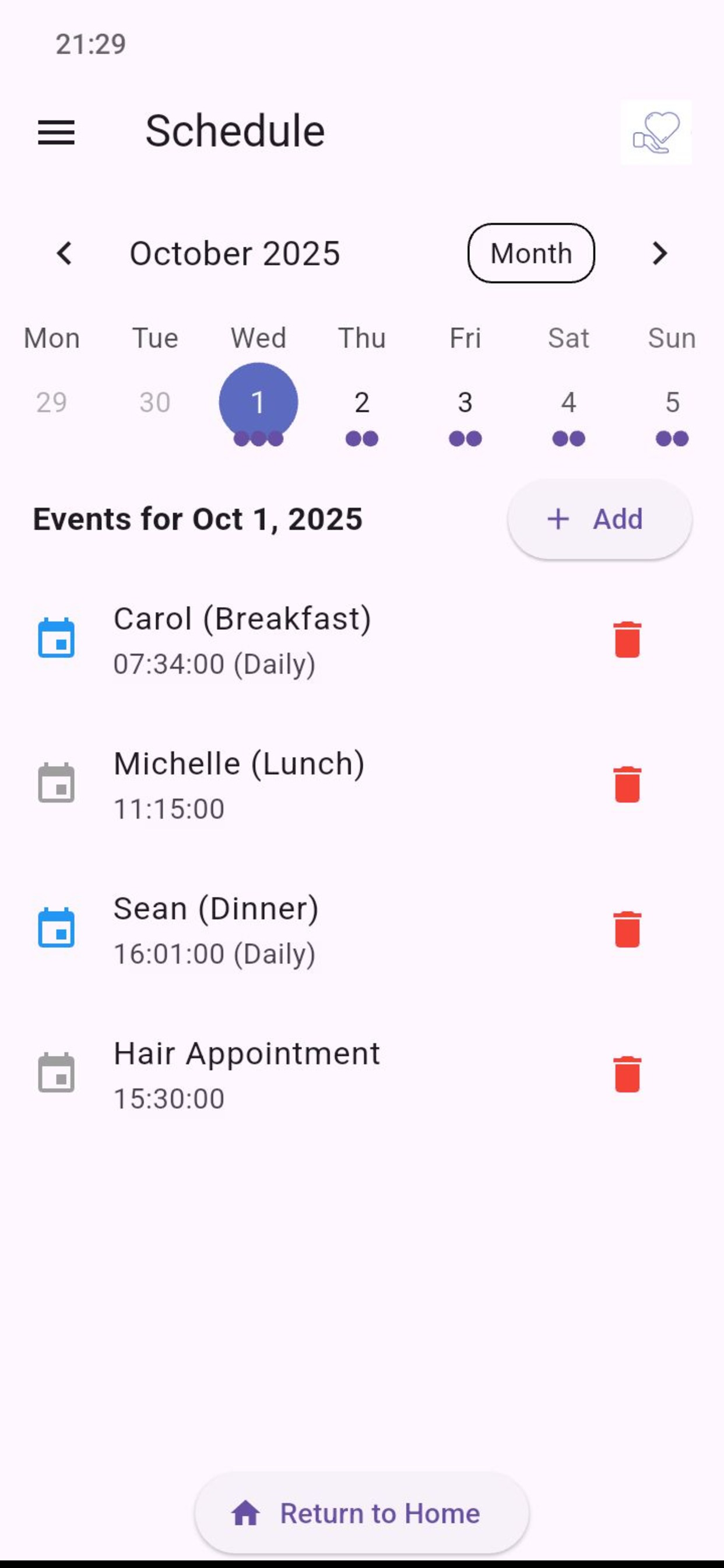Select October 3 on the calendar
Image resolution: width=724 pixels, height=1568 pixels.
click(x=465, y=401)
